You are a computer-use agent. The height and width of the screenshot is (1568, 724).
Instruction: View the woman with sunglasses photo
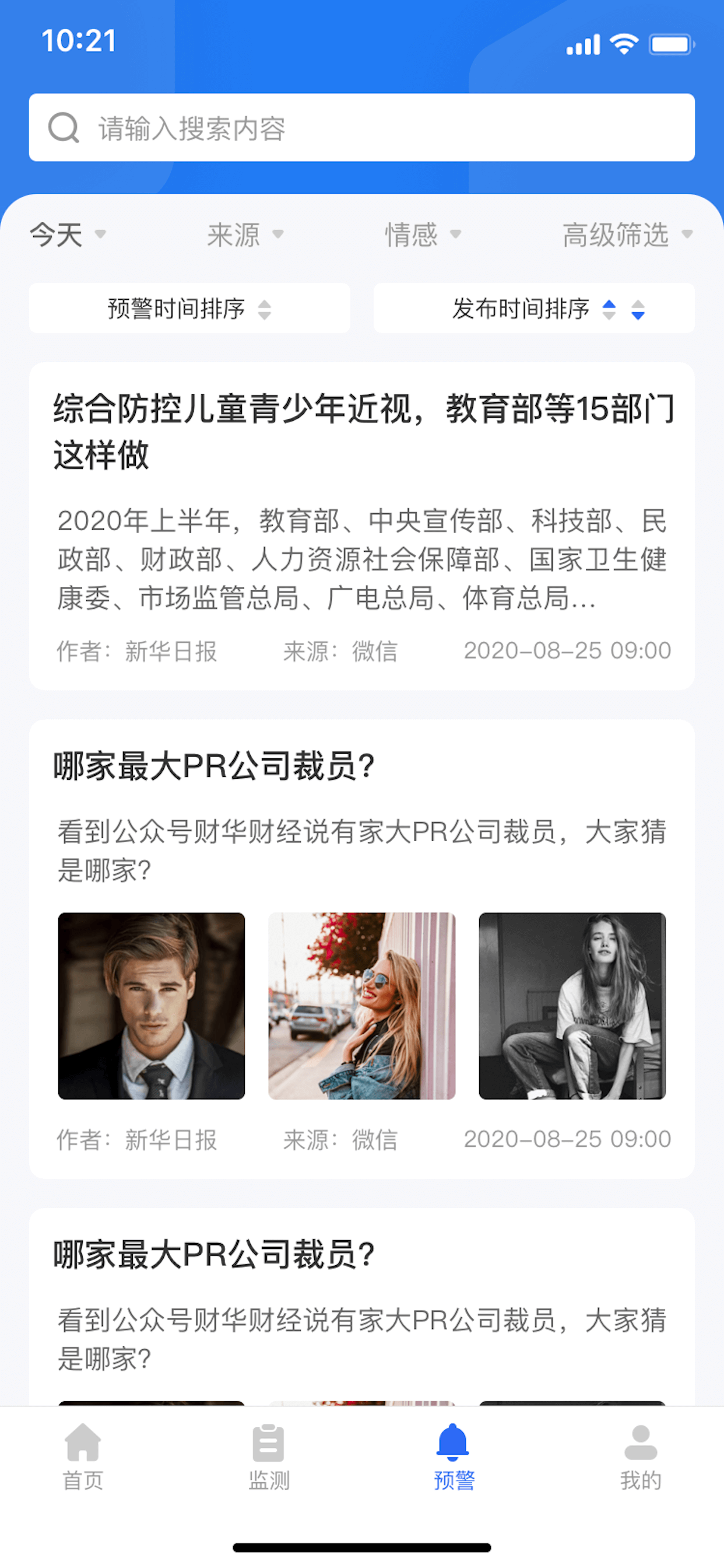361,1006
